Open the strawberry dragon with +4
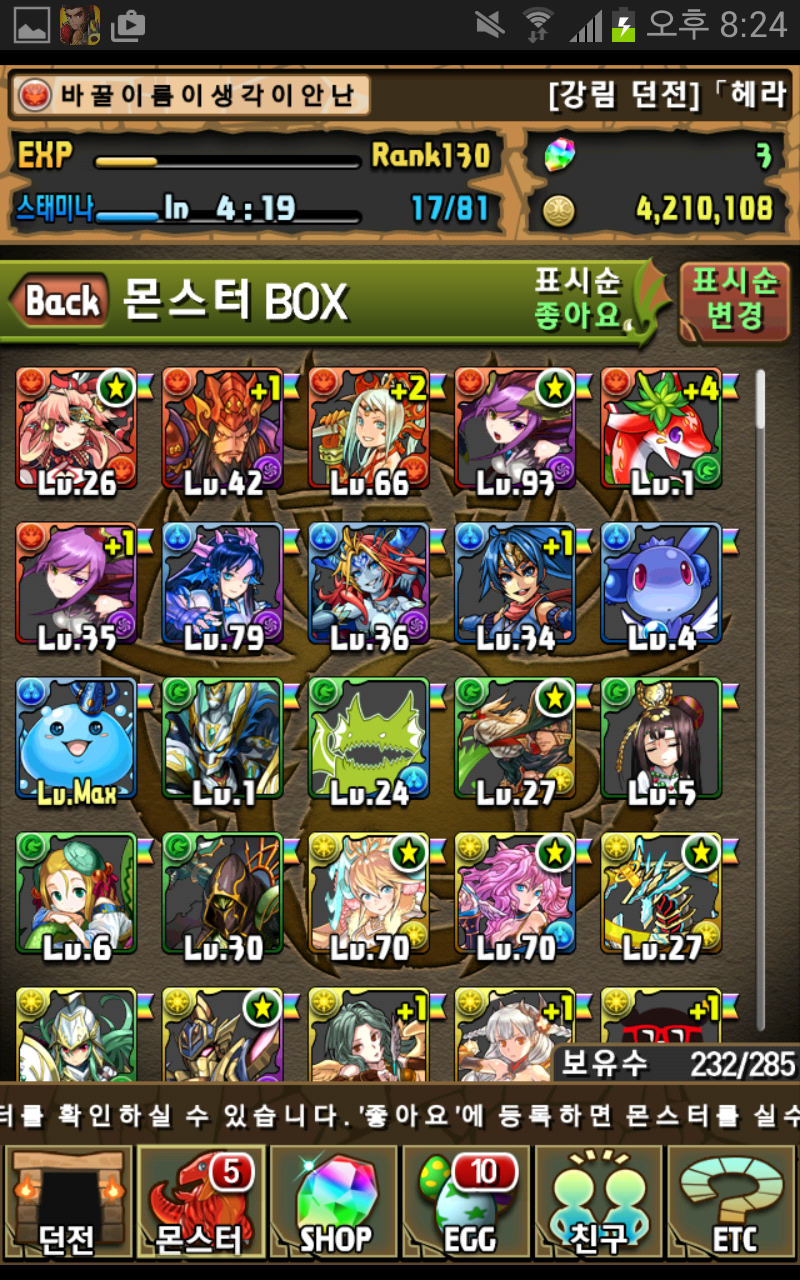This screenshot has width=800, height=1280. coord(660,428)
